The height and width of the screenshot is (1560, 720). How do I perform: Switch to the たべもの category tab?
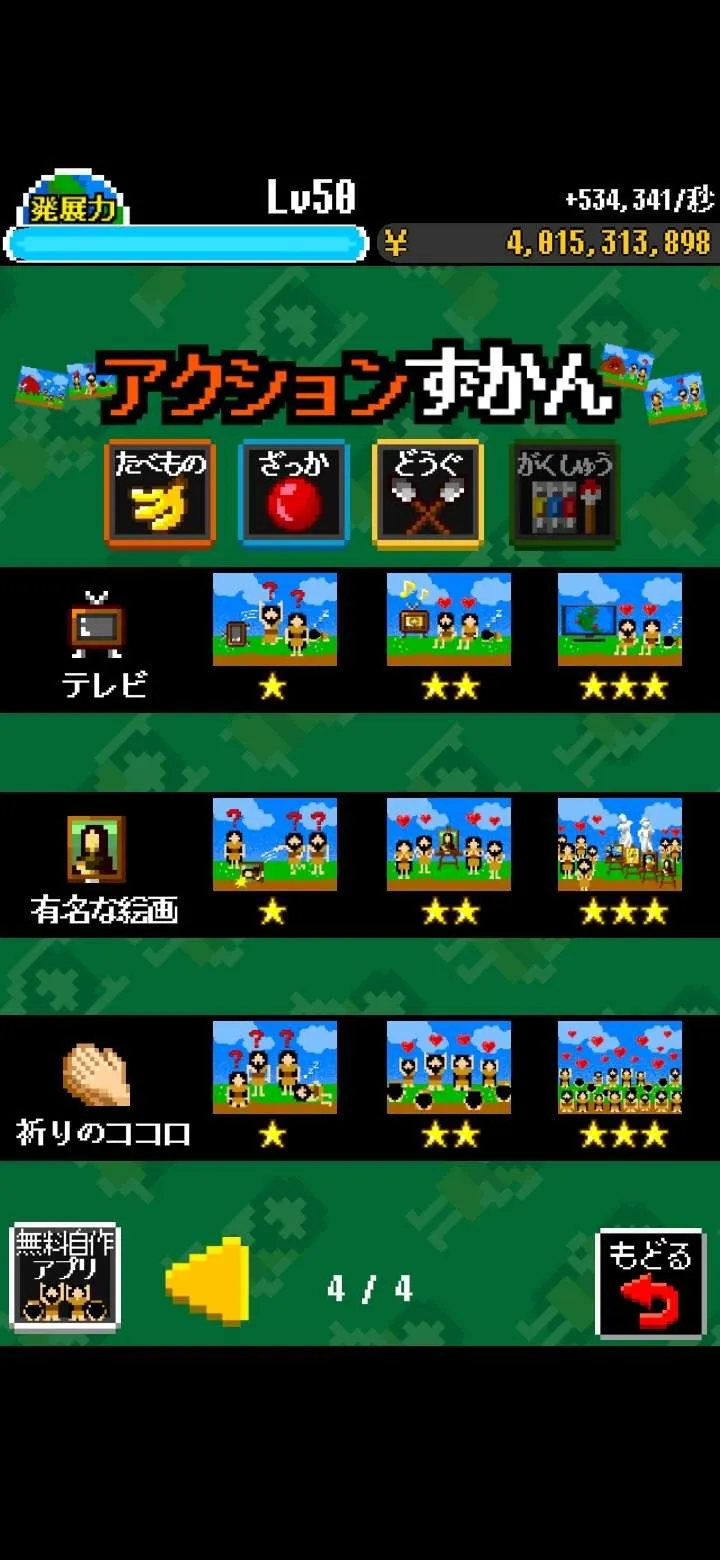160,493
